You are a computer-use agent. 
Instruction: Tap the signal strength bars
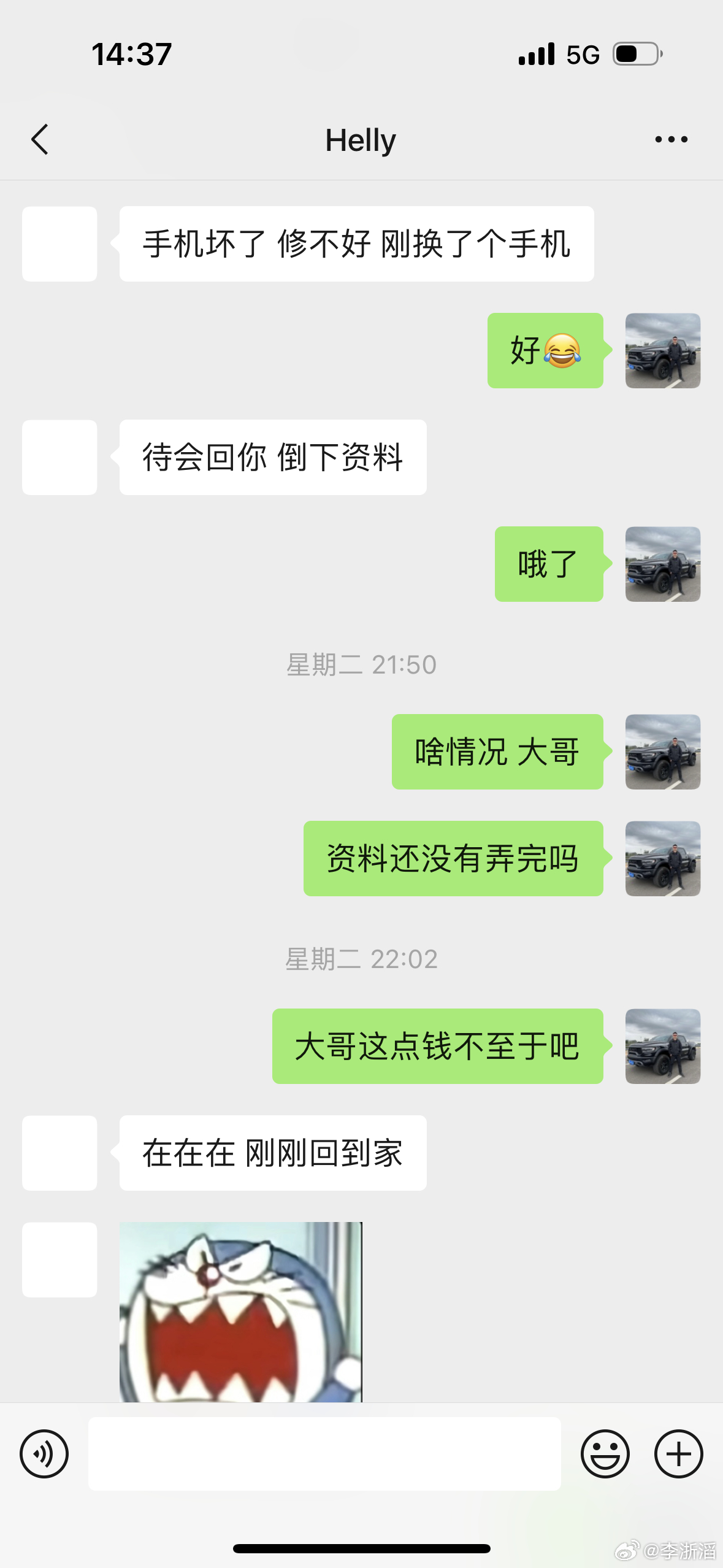(536, 54)
